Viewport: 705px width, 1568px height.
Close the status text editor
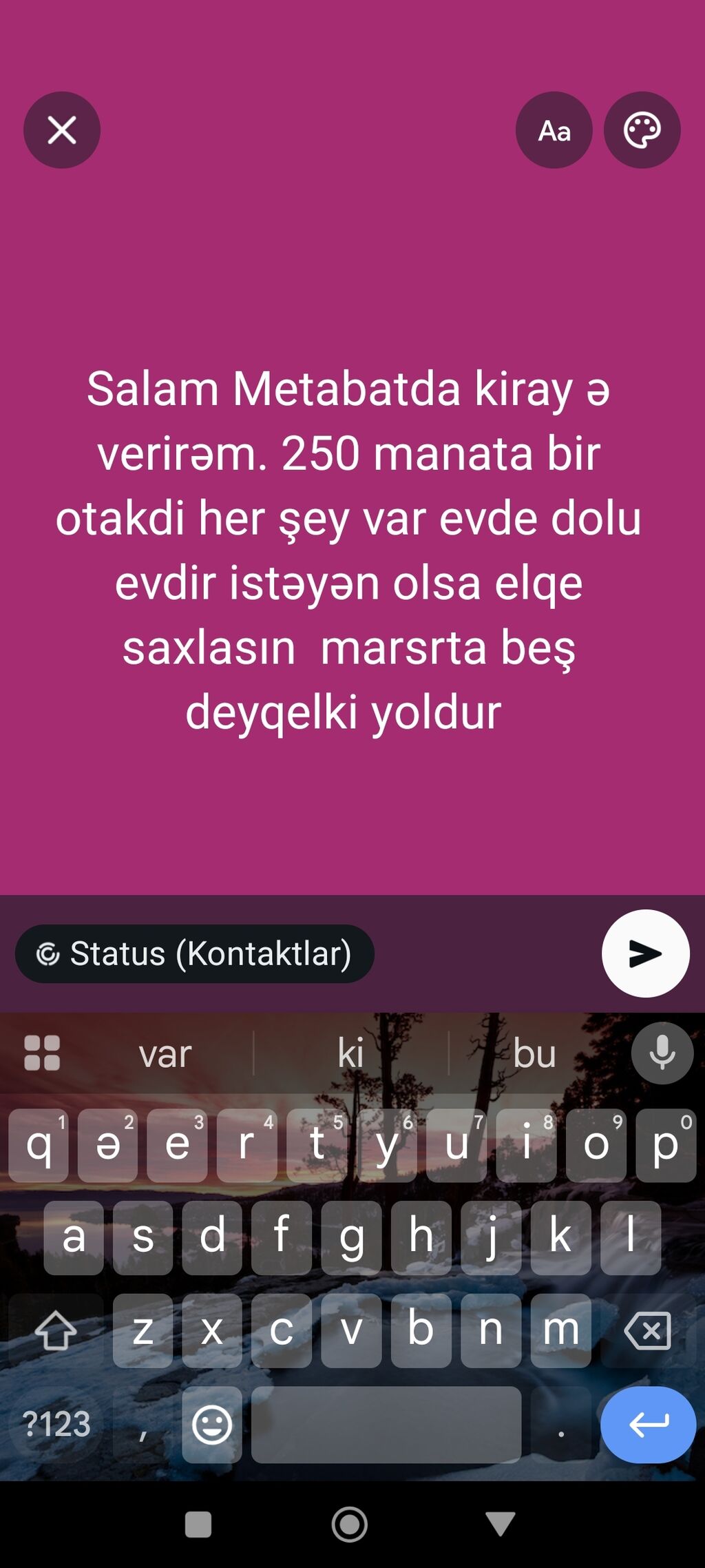62,130
